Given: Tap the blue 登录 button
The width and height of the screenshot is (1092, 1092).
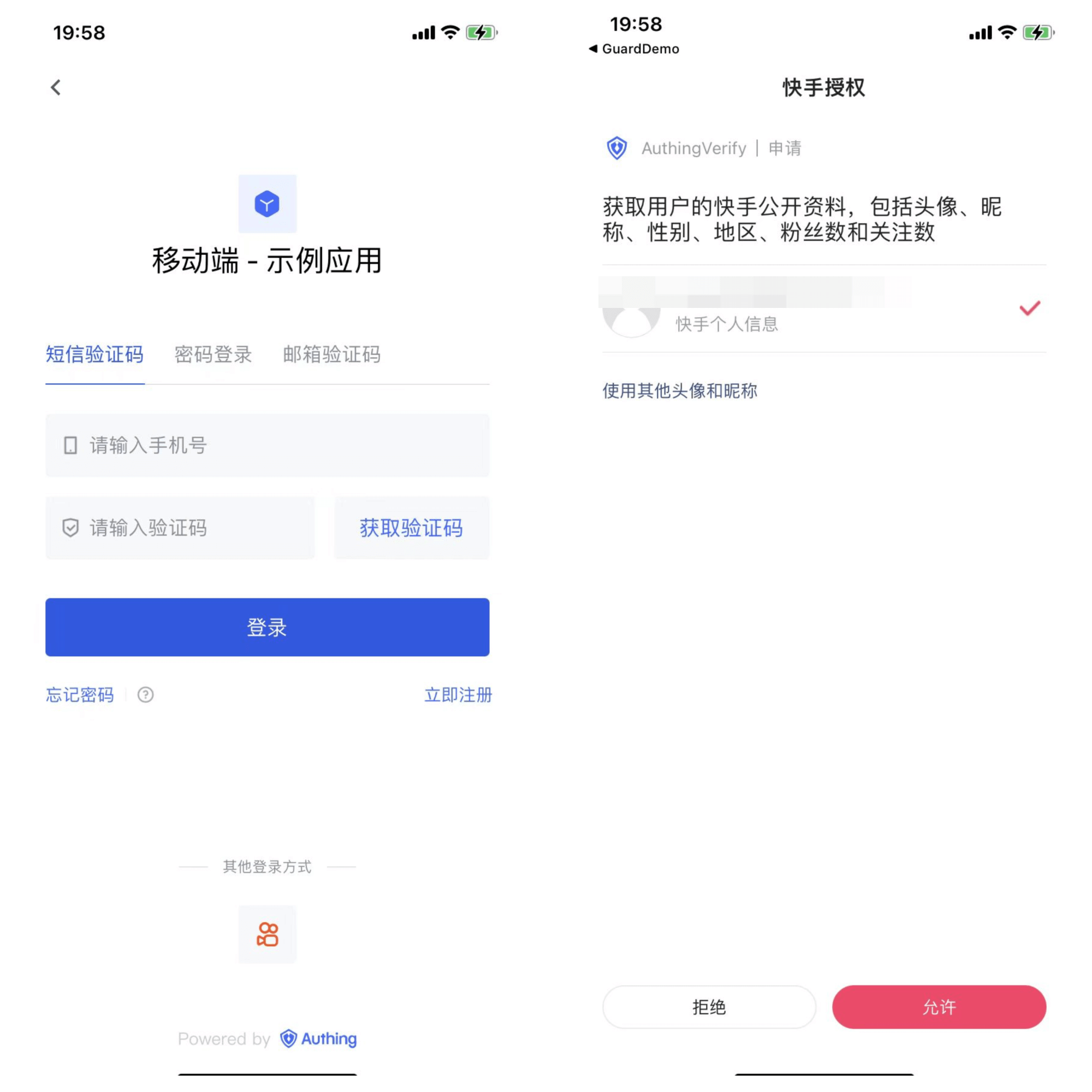Looking at the screenshot, I should tap(268, 627).
